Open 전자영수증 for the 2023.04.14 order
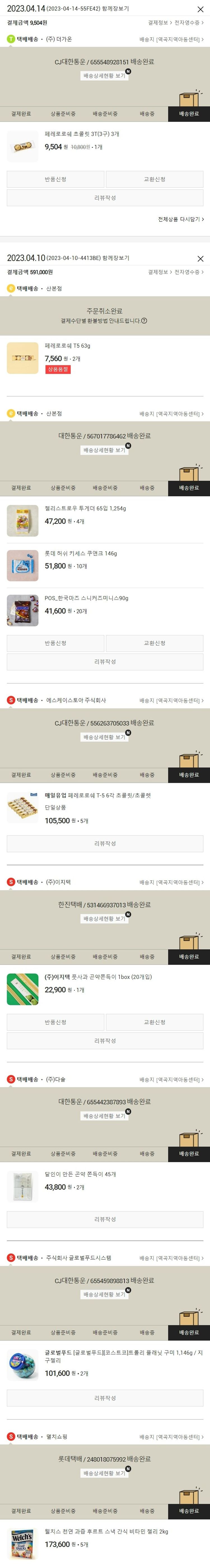Image resolution: width=210 pixels, height=1568 pixels. click(x=189, y=22)
